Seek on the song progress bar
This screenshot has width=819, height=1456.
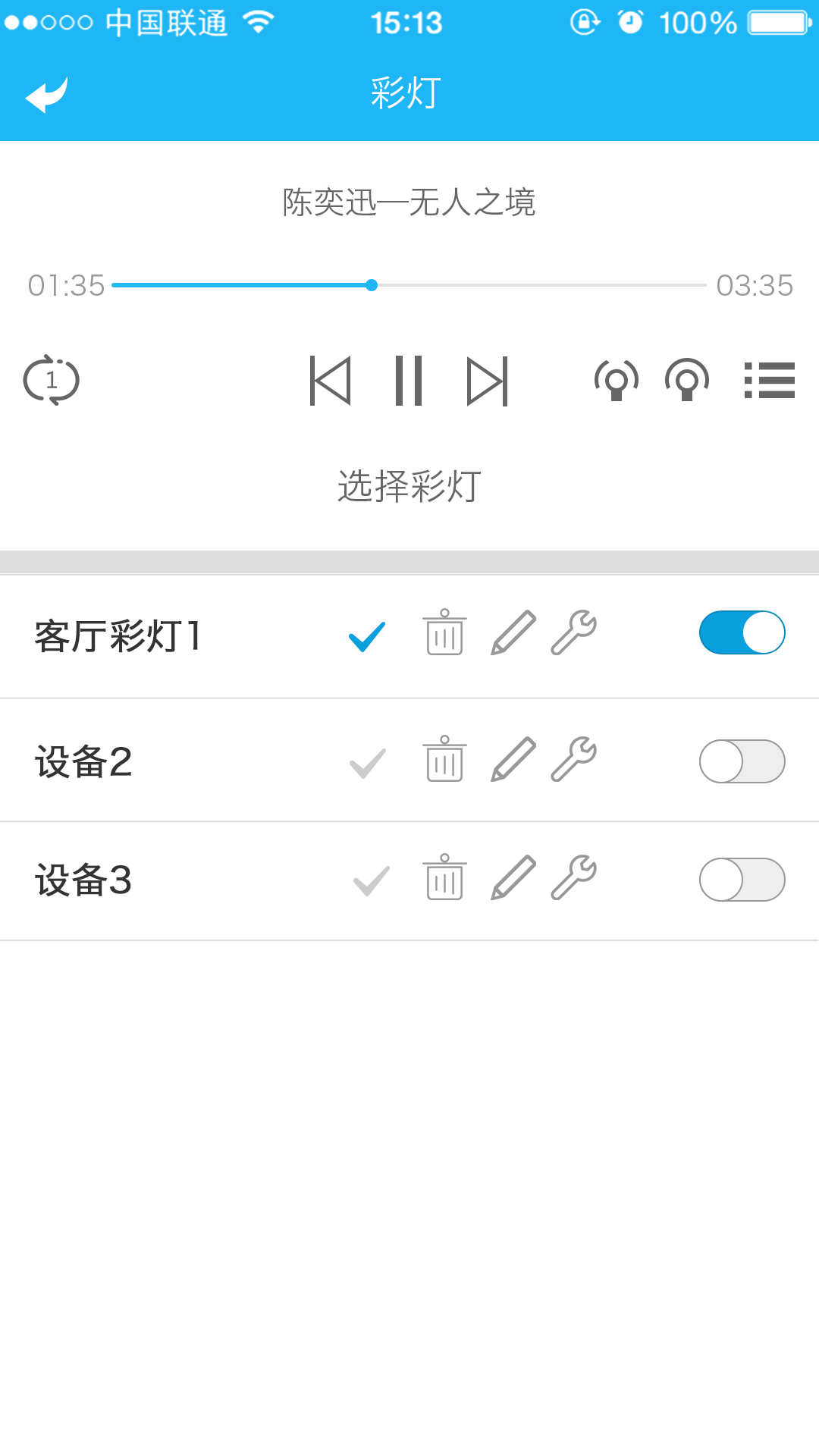point(409,285)
